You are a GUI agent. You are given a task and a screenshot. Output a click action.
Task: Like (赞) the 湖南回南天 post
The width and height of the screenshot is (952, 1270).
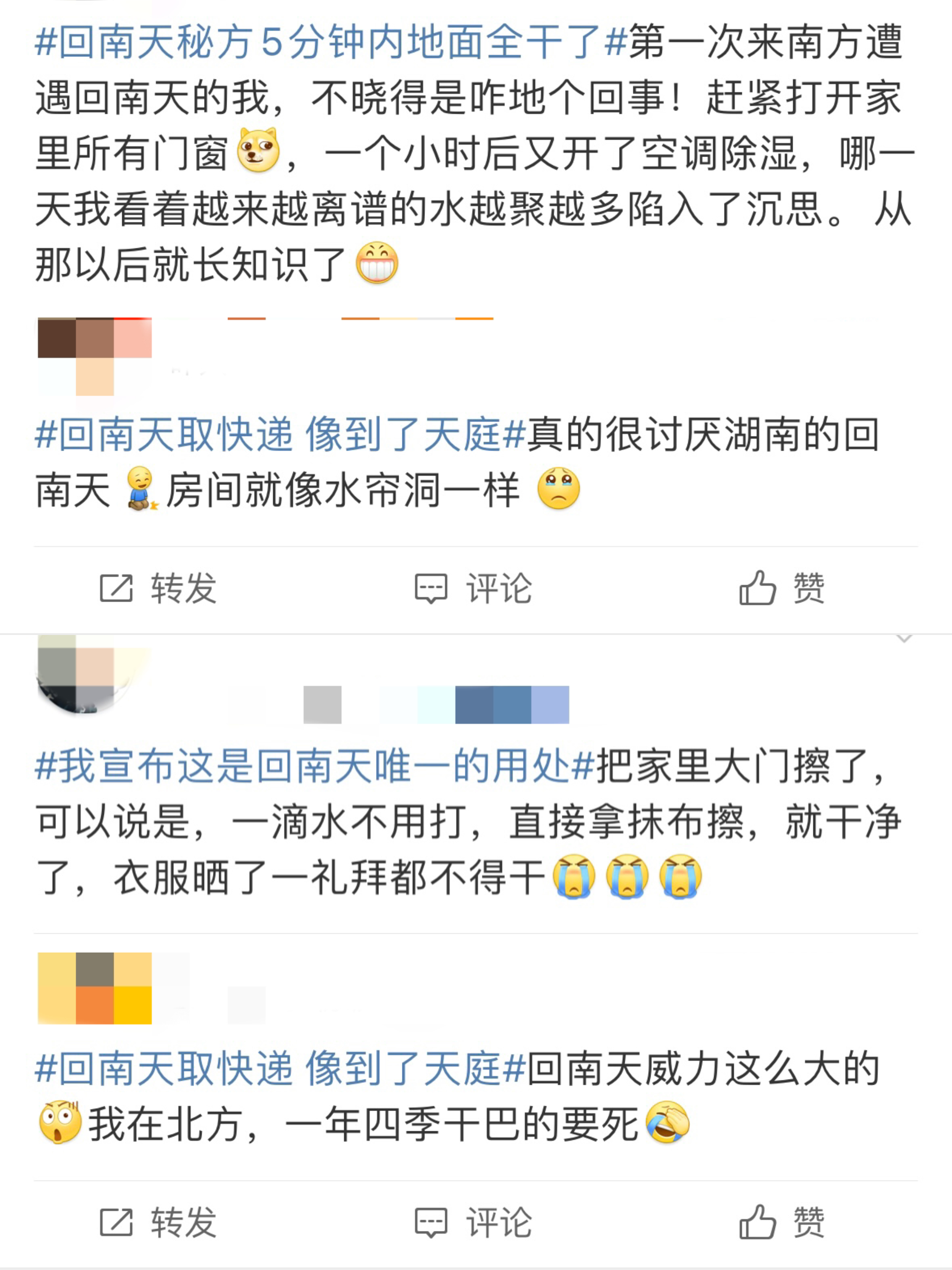coord(781,588)
